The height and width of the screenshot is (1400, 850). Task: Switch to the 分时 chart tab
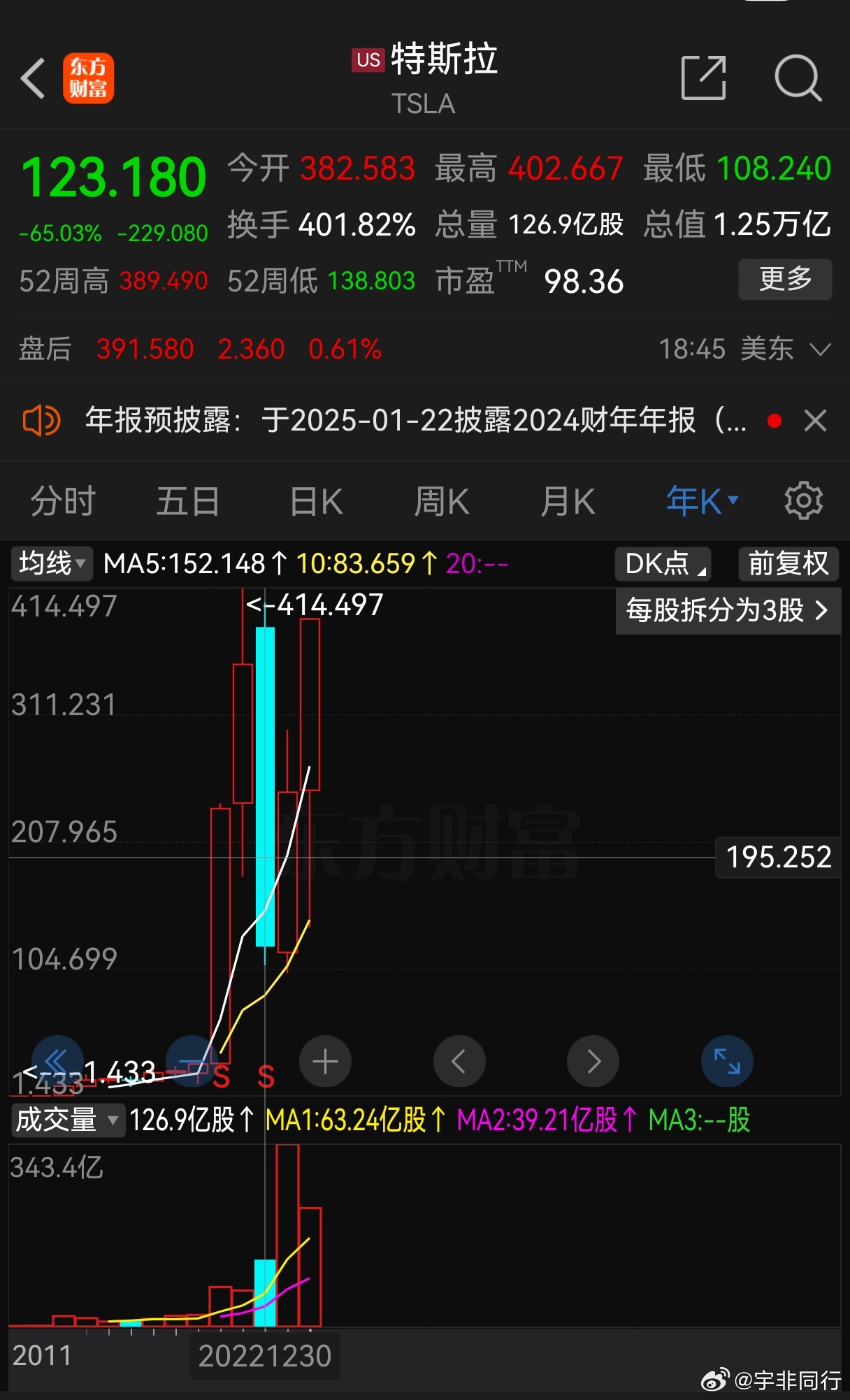(x=63, y=501)
